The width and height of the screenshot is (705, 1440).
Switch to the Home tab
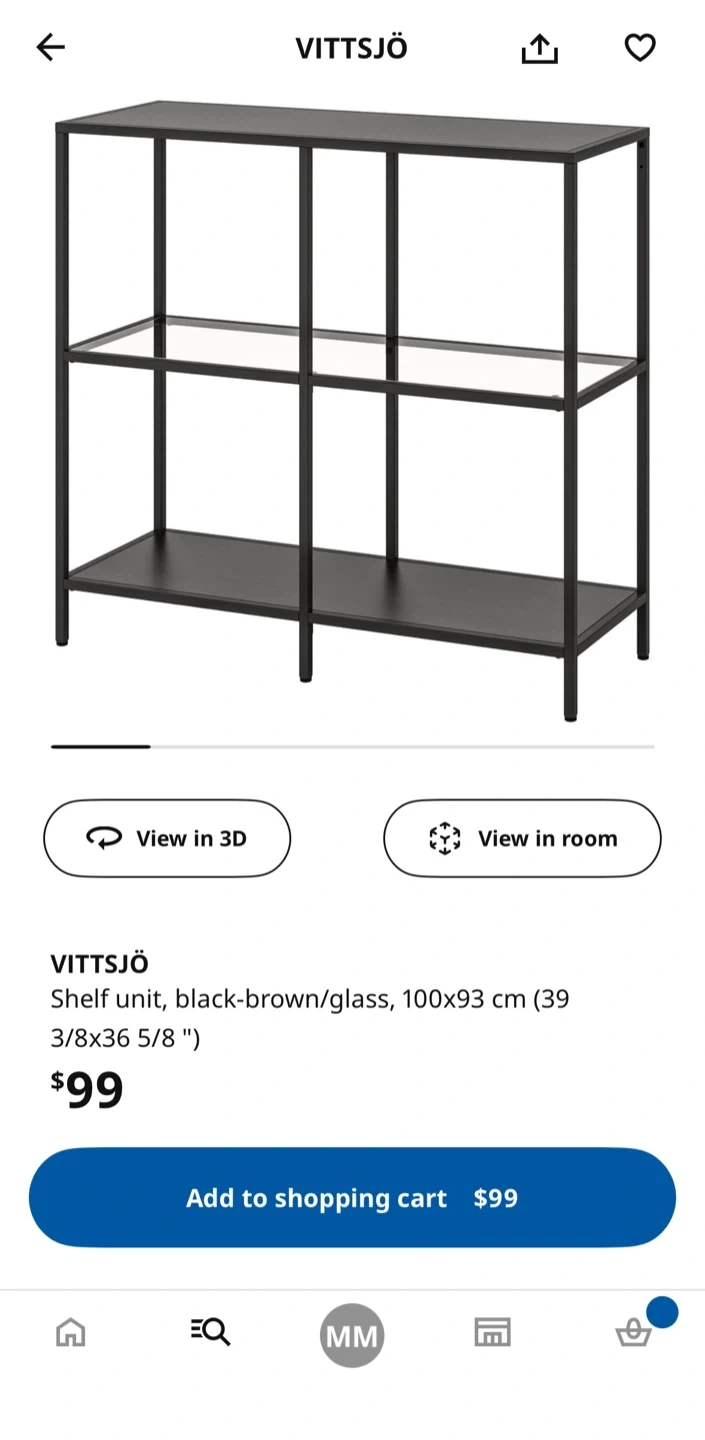(x=70, y=1332)
